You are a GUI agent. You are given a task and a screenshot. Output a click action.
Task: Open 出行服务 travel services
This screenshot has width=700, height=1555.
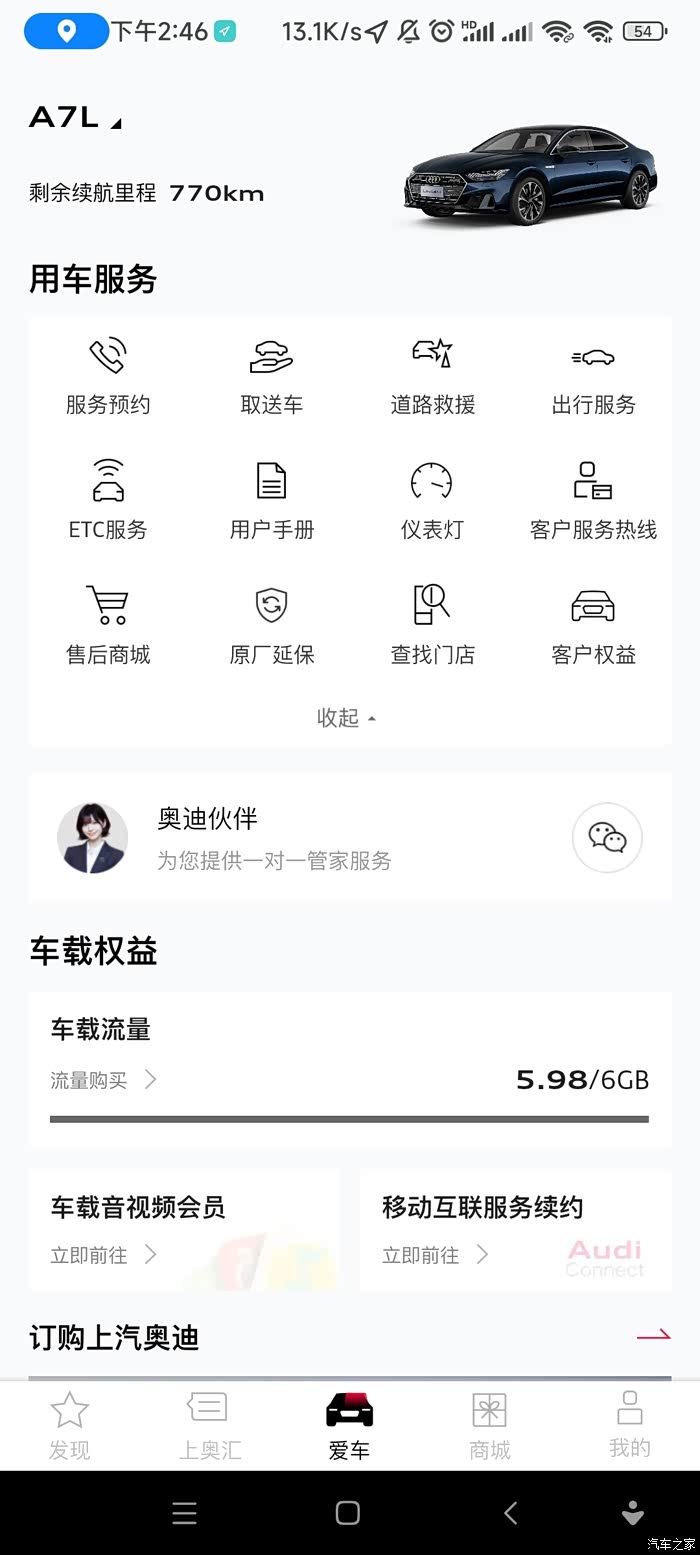click(593, 375)
